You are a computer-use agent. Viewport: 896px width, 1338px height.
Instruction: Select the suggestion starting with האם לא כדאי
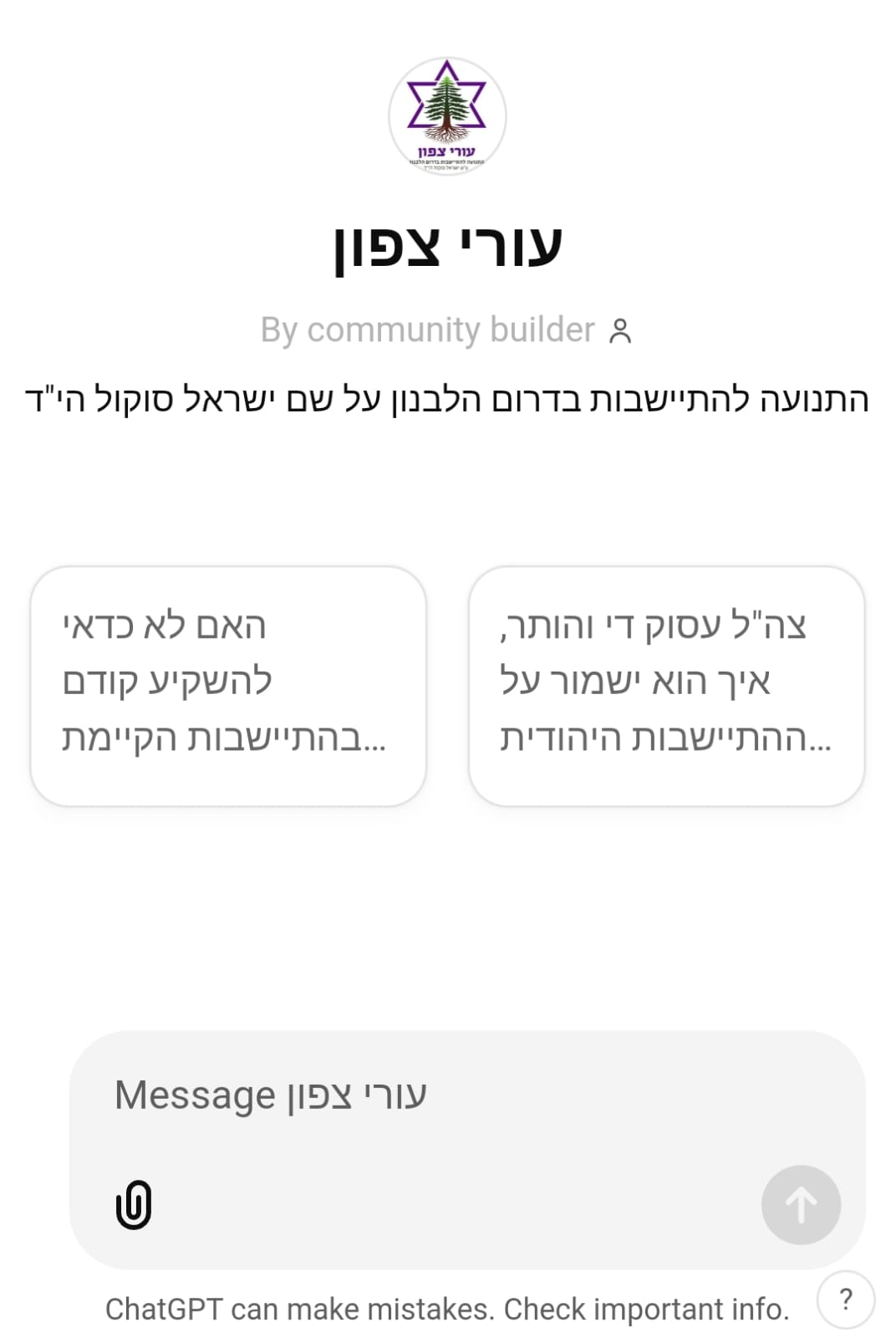228,686
